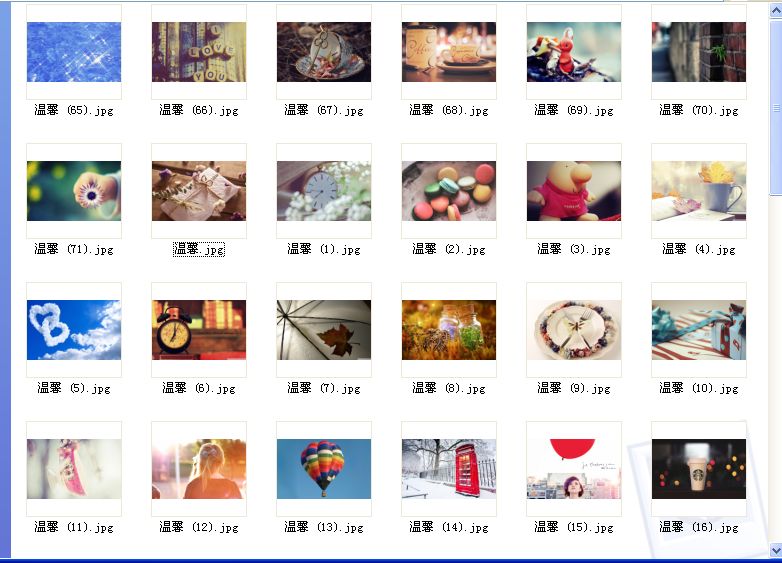Viewport: 782px width, 563px height.
Task: Open red phone booth 温馨 (14).jpg
Action: point(448,469)
